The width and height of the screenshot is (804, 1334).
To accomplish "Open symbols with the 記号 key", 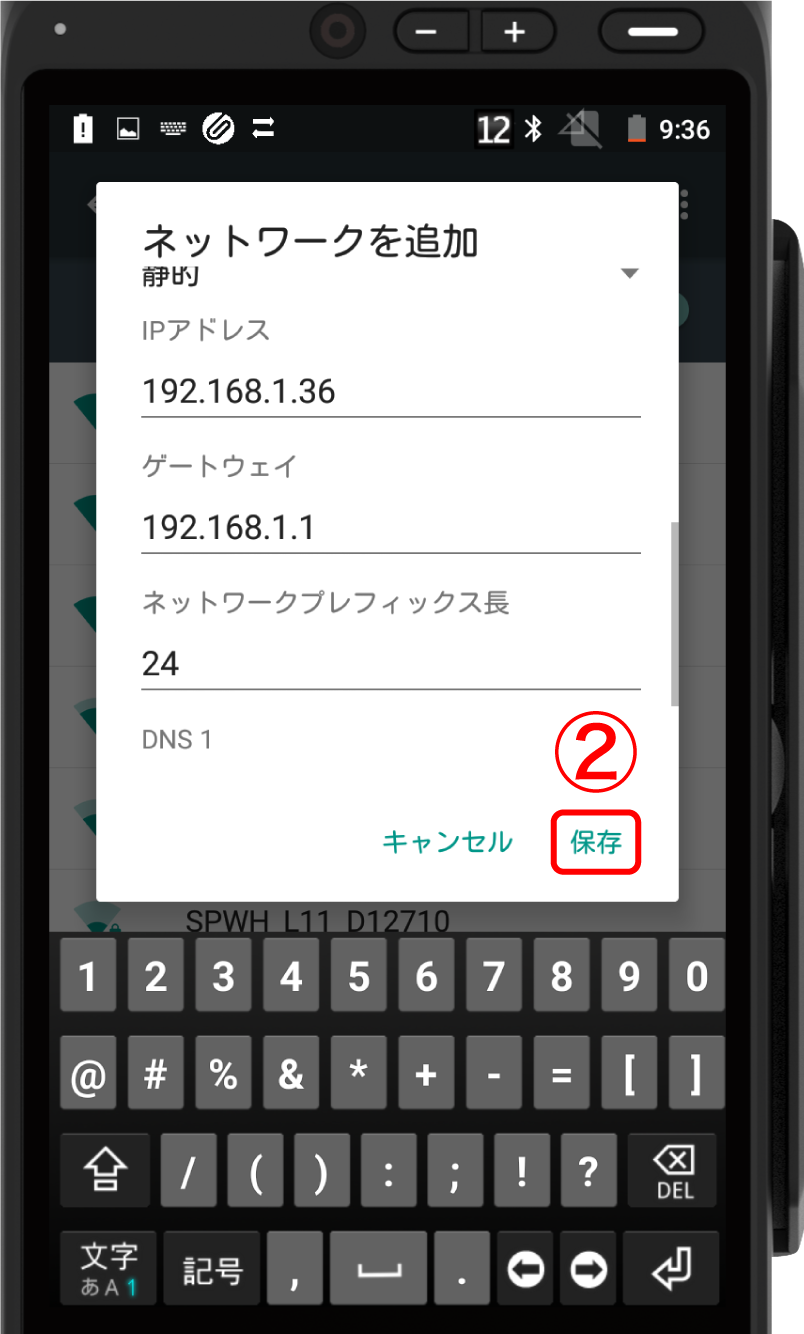I will (211, 1270).
